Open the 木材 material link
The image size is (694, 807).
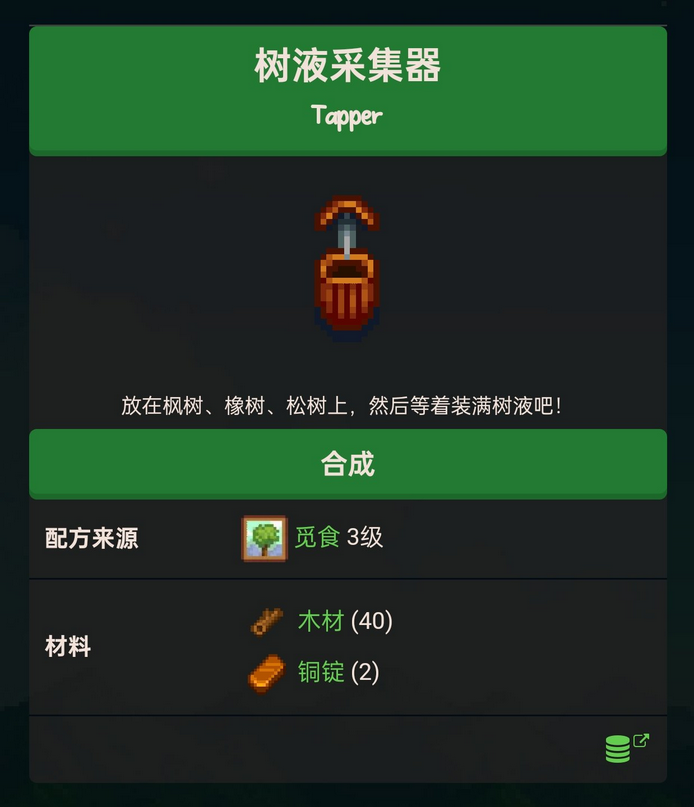pyautogui.click(x=320, y=621)
